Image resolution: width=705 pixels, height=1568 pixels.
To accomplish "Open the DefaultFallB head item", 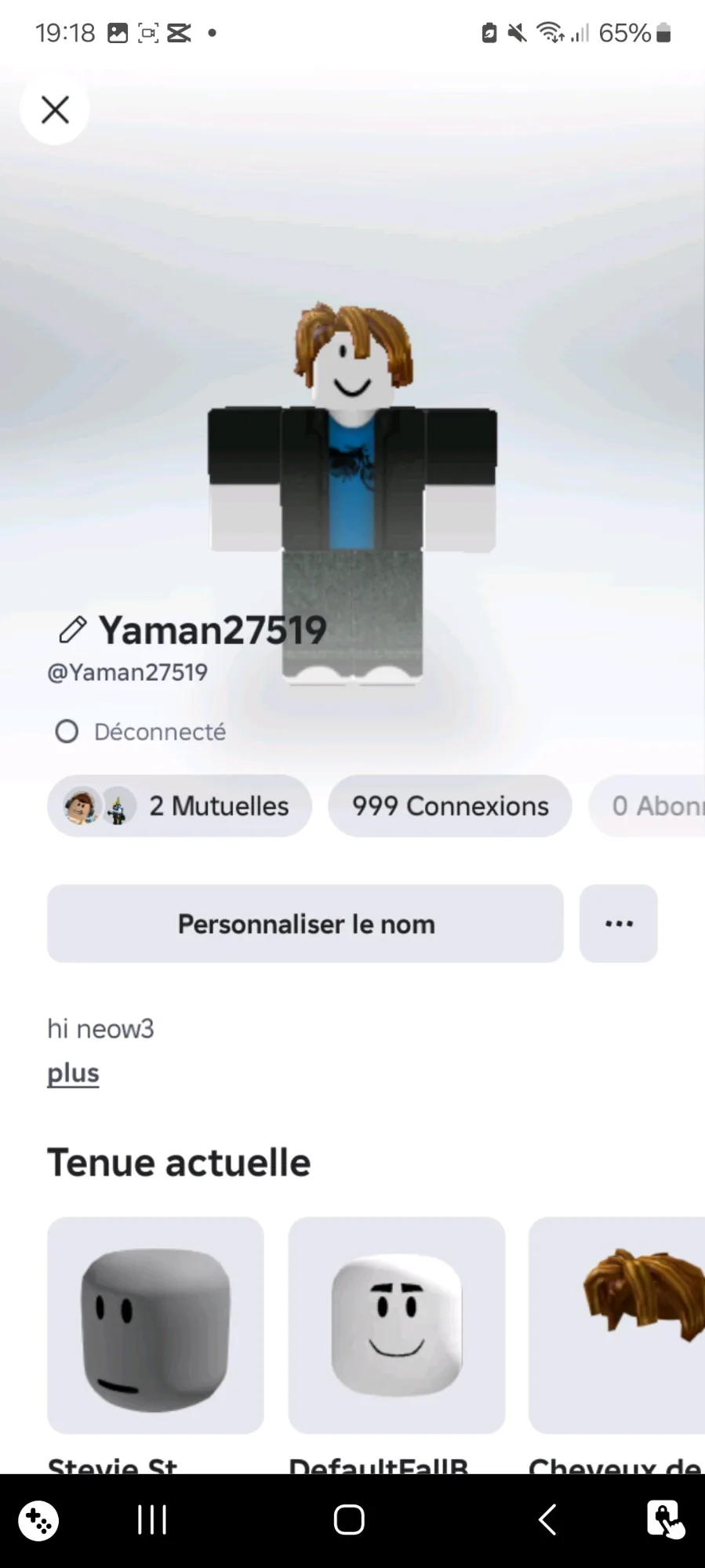I will 396,1325.
